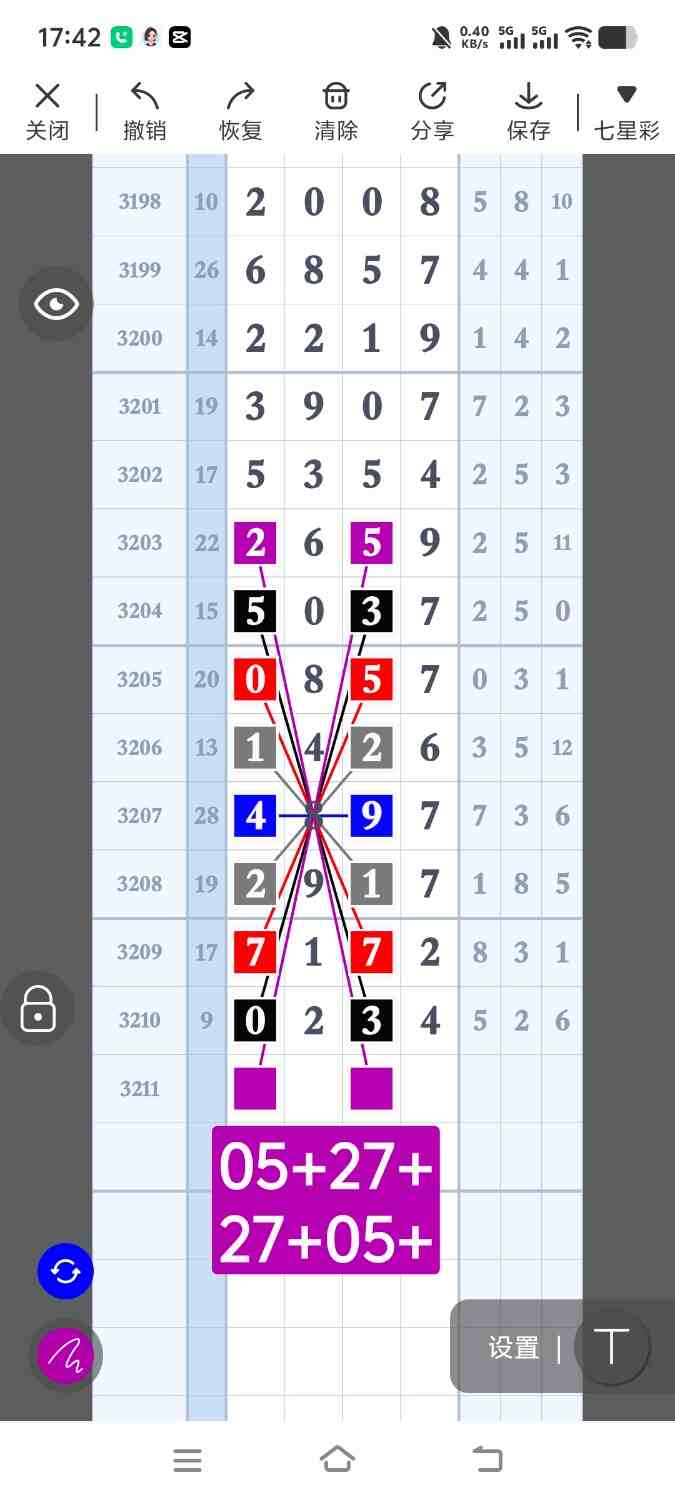Go back using system navigation button

pyautogui.click(x=487, y=1460)
